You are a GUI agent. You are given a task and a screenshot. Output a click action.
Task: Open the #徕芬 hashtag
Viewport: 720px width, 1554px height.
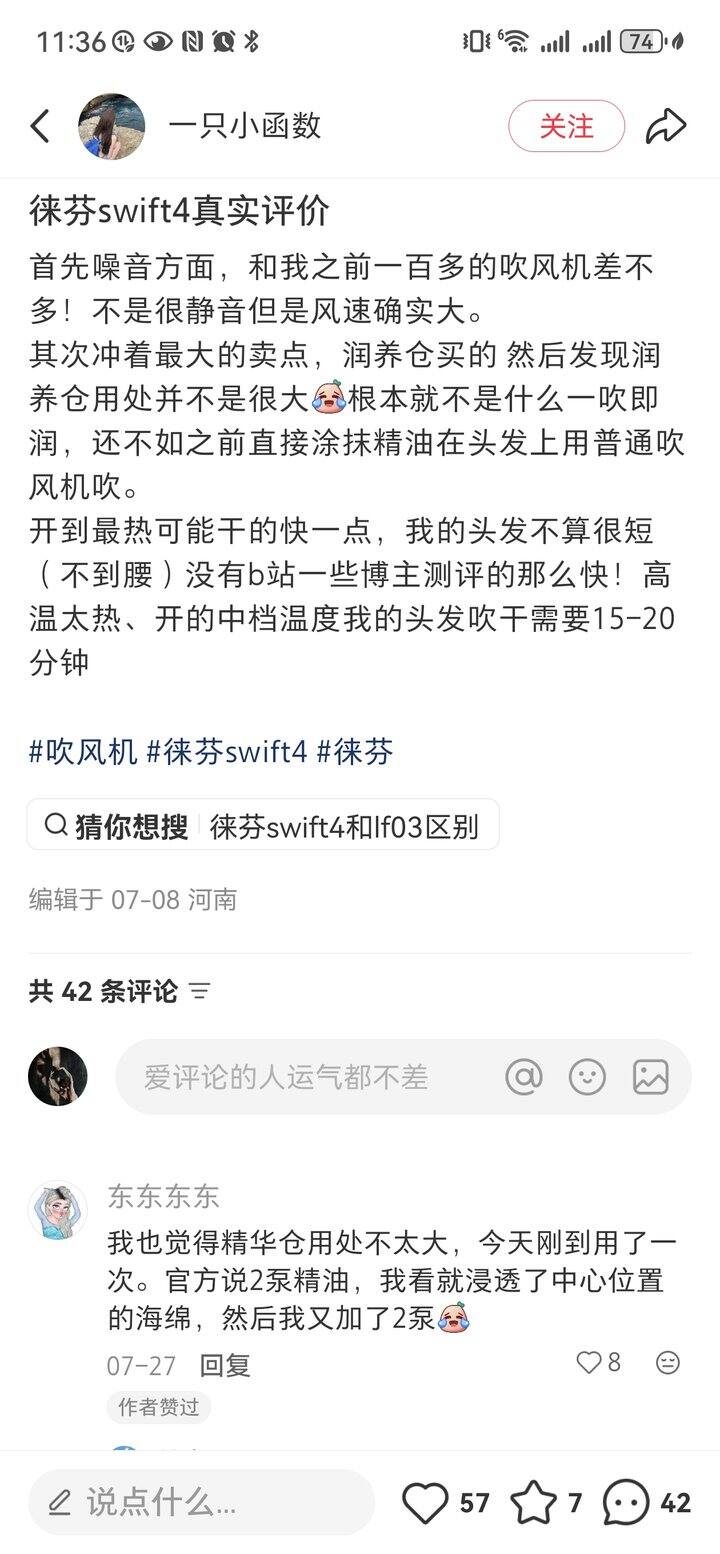pos(355,751)
